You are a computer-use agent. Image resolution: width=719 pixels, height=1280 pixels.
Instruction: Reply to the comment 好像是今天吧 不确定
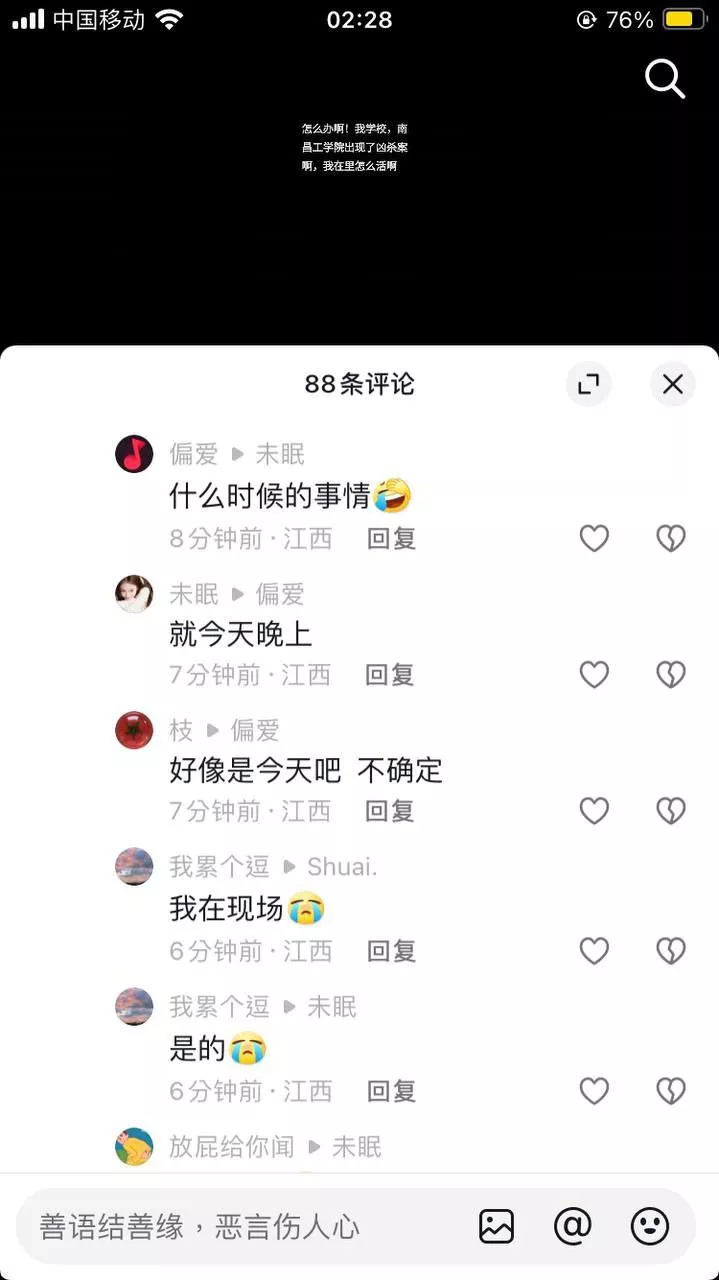390,811
